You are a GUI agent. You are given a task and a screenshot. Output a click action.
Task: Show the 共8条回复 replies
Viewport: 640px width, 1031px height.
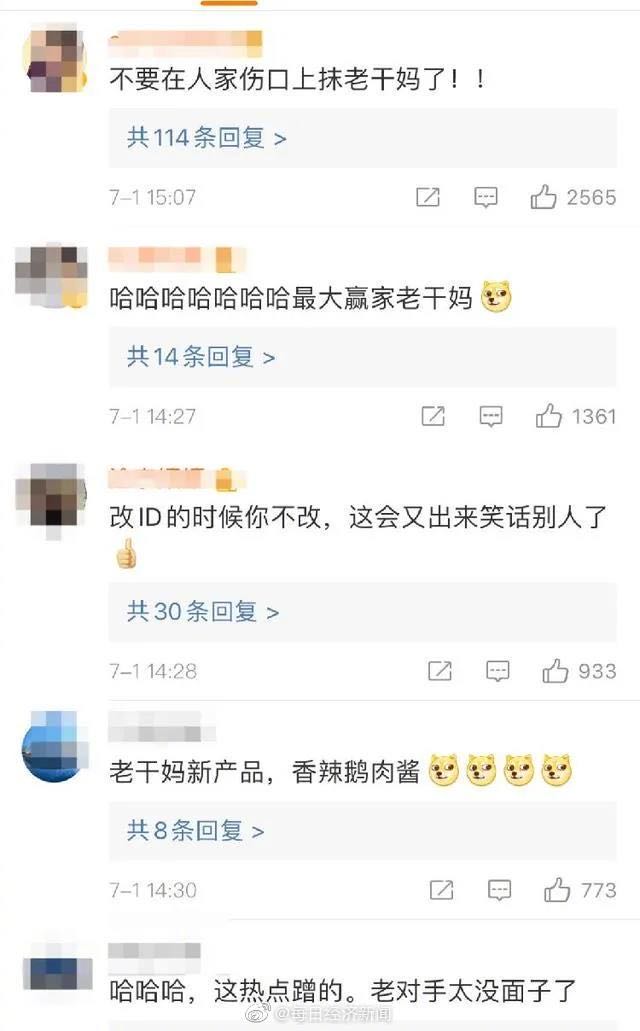point(195,830)
